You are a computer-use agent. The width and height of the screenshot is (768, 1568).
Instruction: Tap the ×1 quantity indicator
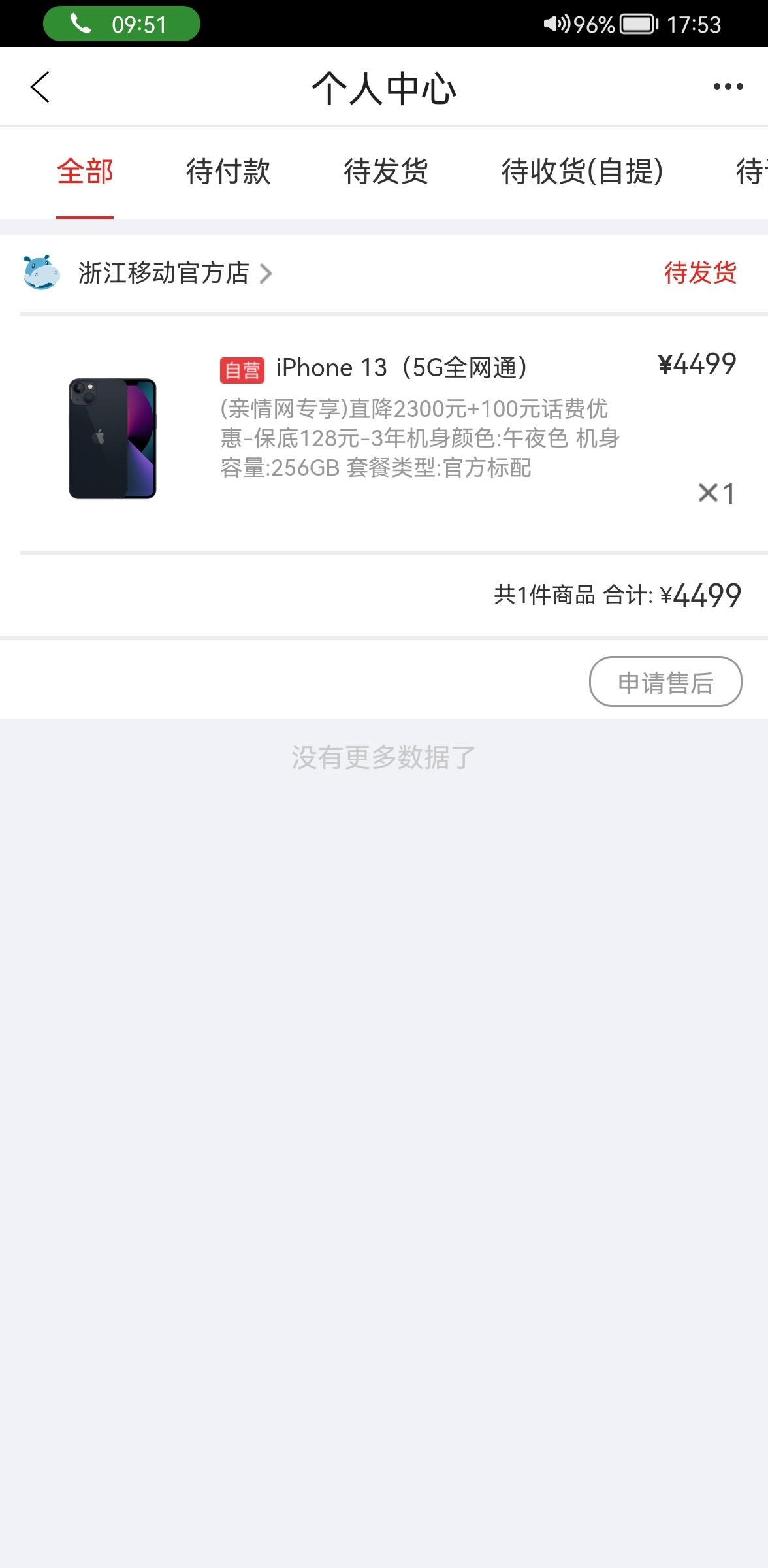pos(716,495)
